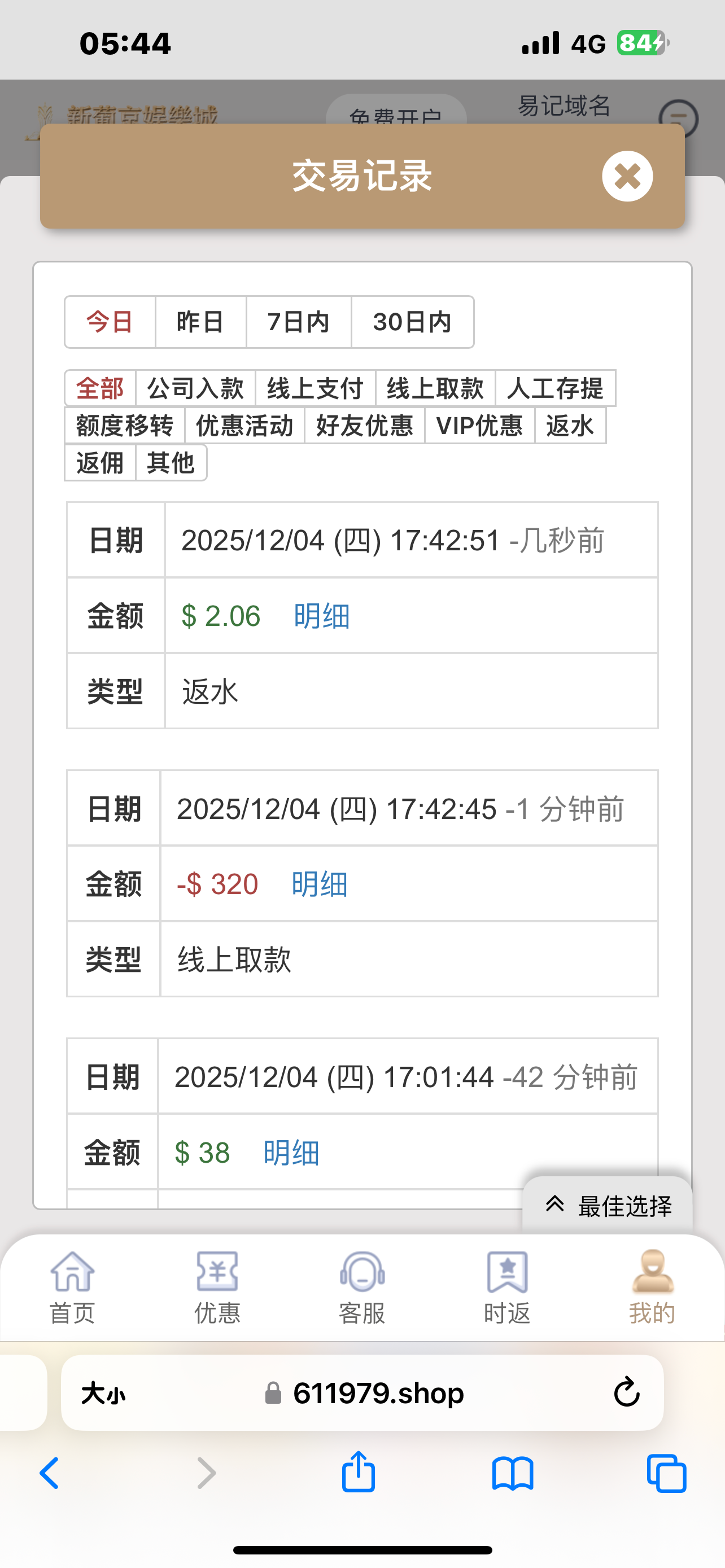Open 明细 for the $ 38 record
The image size is (725, 1568).
pyautogui.click(x=291, y=1153)
